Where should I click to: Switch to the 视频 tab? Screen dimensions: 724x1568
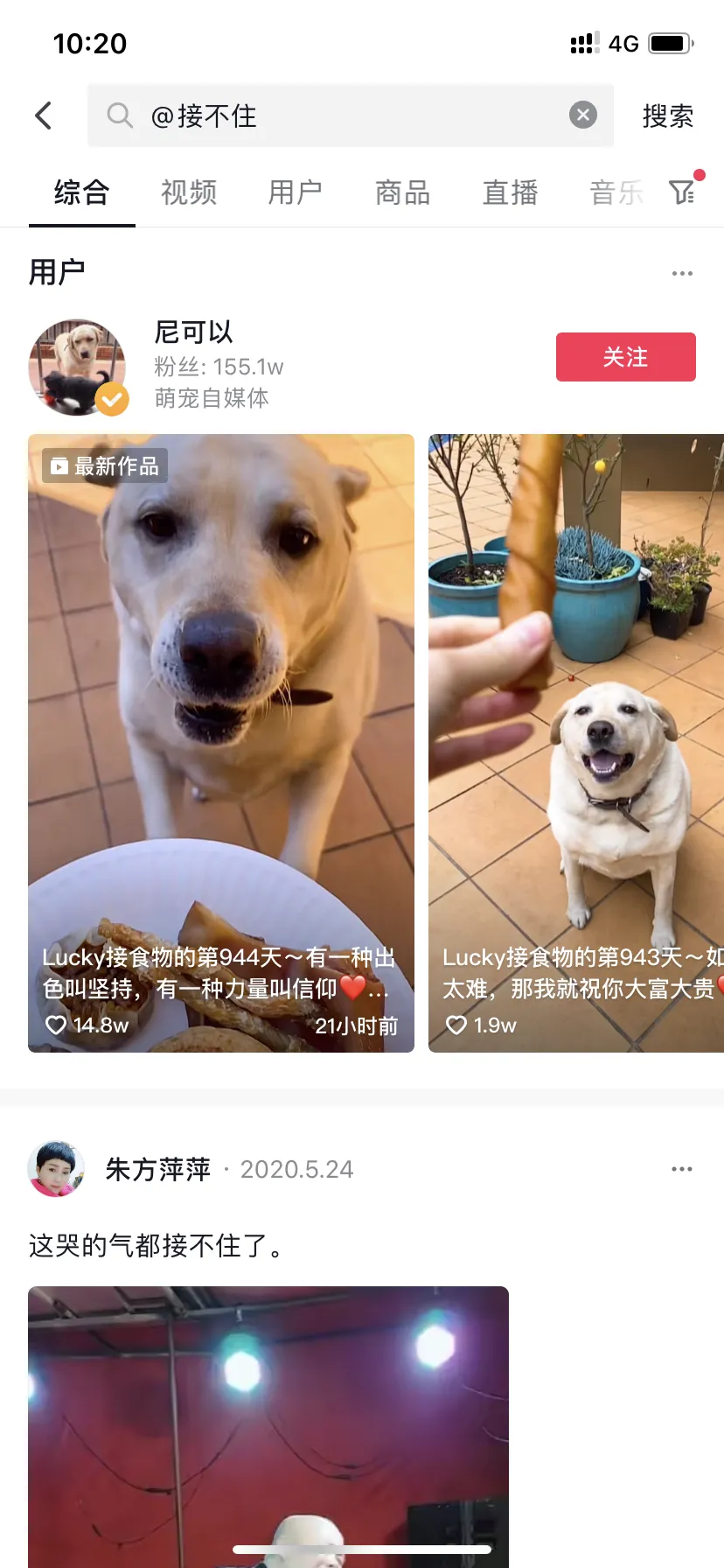(189, 192)
